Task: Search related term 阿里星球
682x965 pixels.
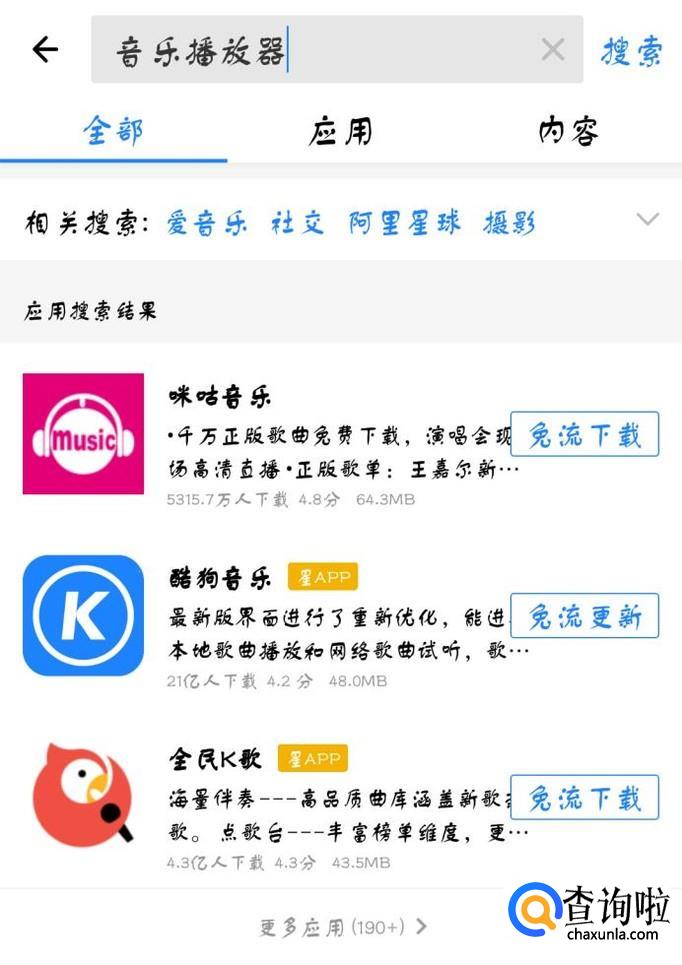Action: [405, 222]
